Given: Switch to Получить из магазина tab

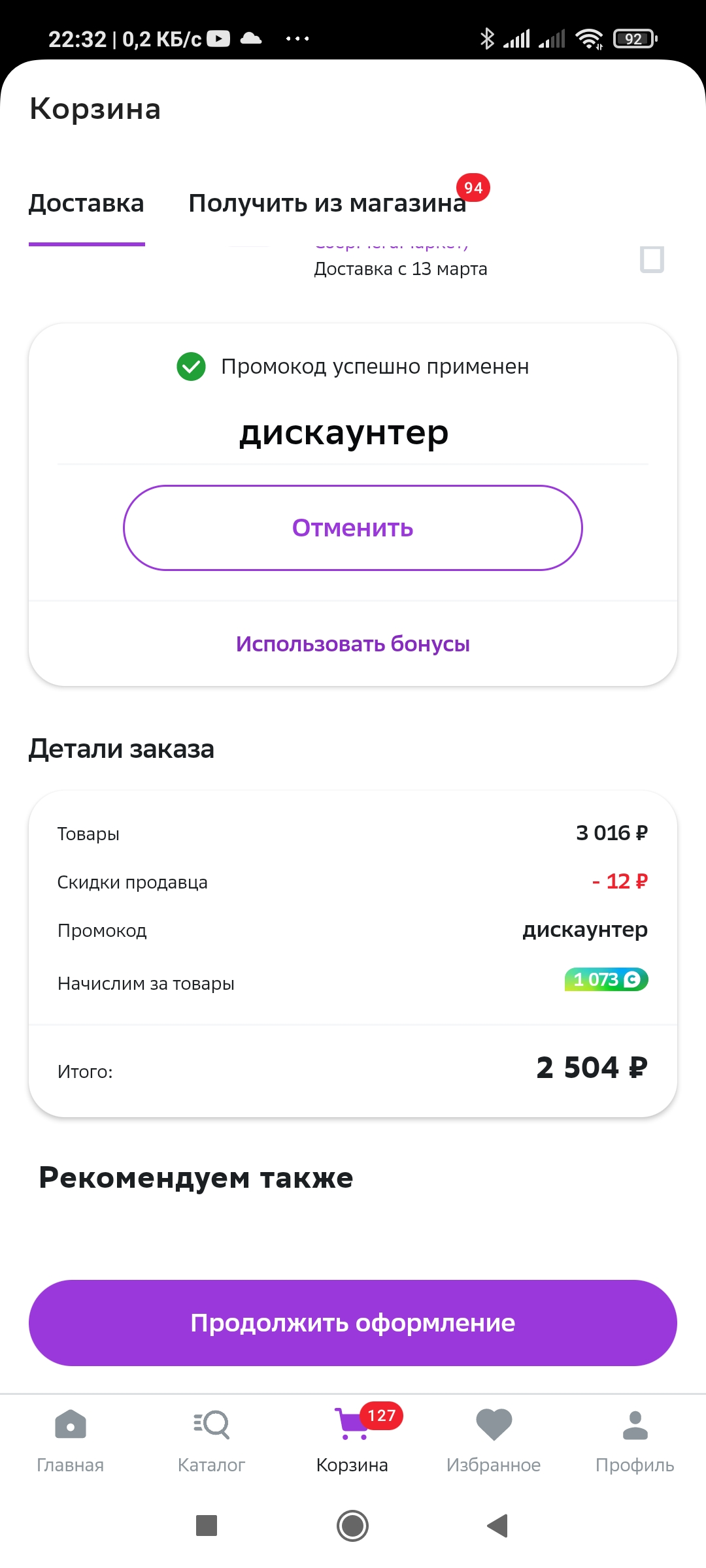Looking at the screenshot, I should (327, 204).
